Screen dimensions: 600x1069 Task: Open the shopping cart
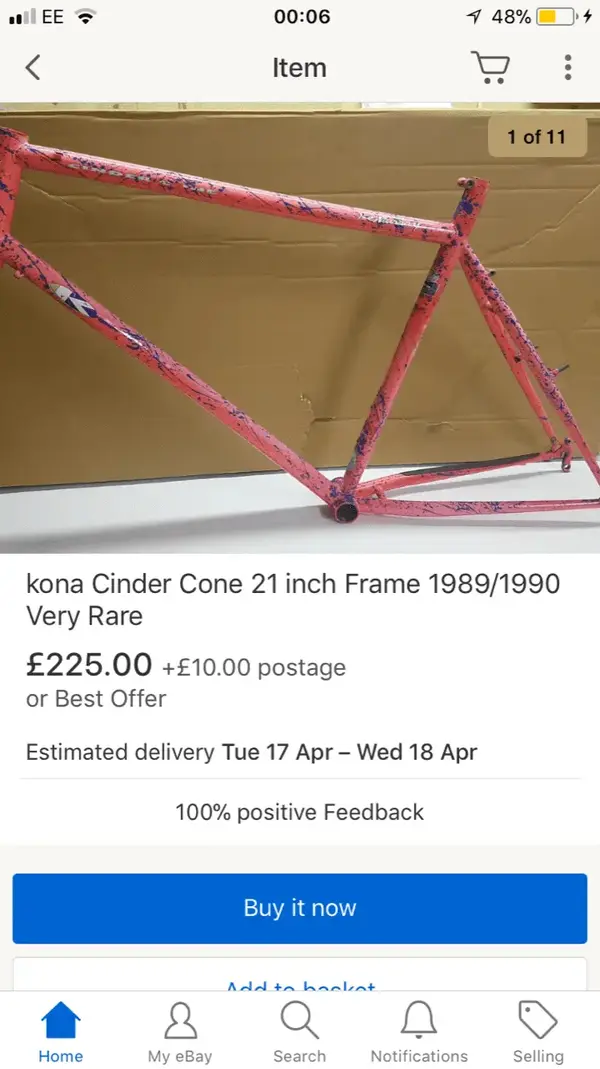pos(490,67)
